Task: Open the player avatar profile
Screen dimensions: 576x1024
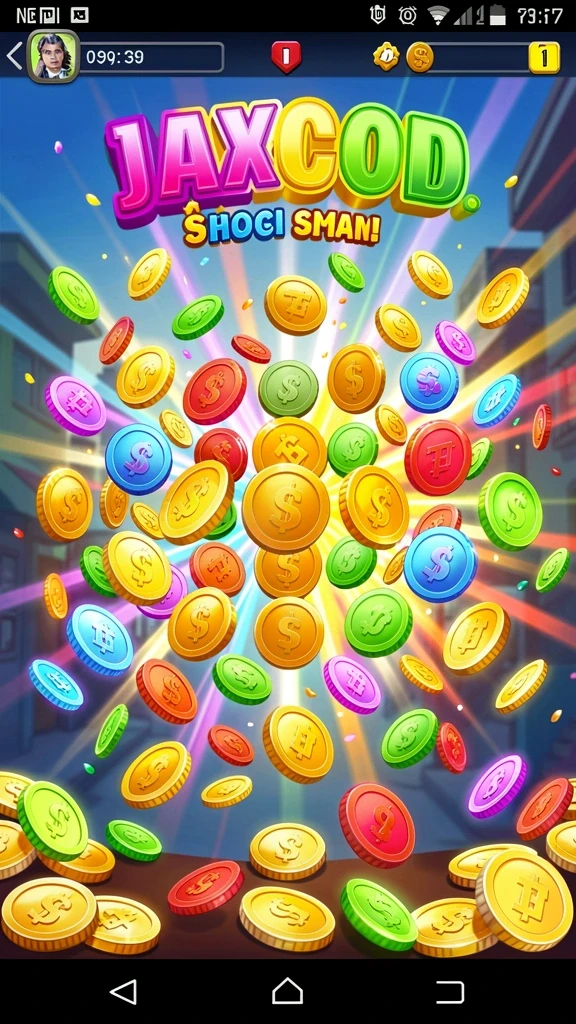Action: (x=53, y=56)
